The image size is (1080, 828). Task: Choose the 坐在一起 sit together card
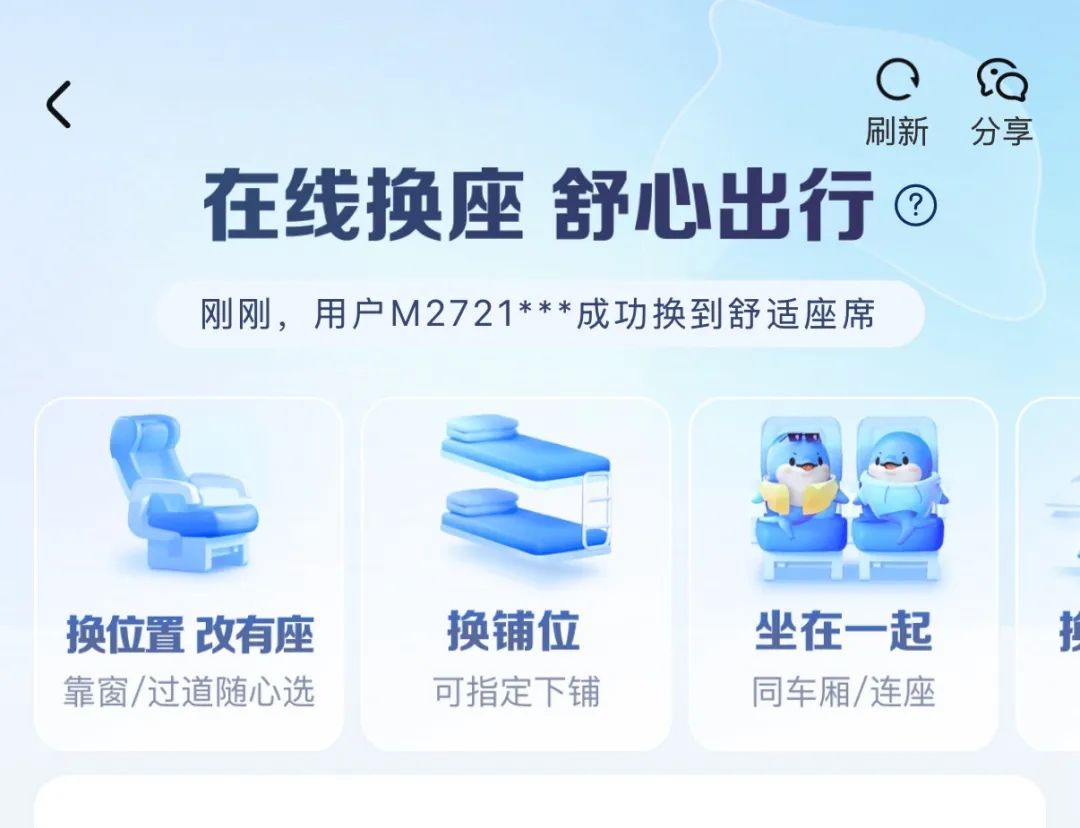[843, 573]
